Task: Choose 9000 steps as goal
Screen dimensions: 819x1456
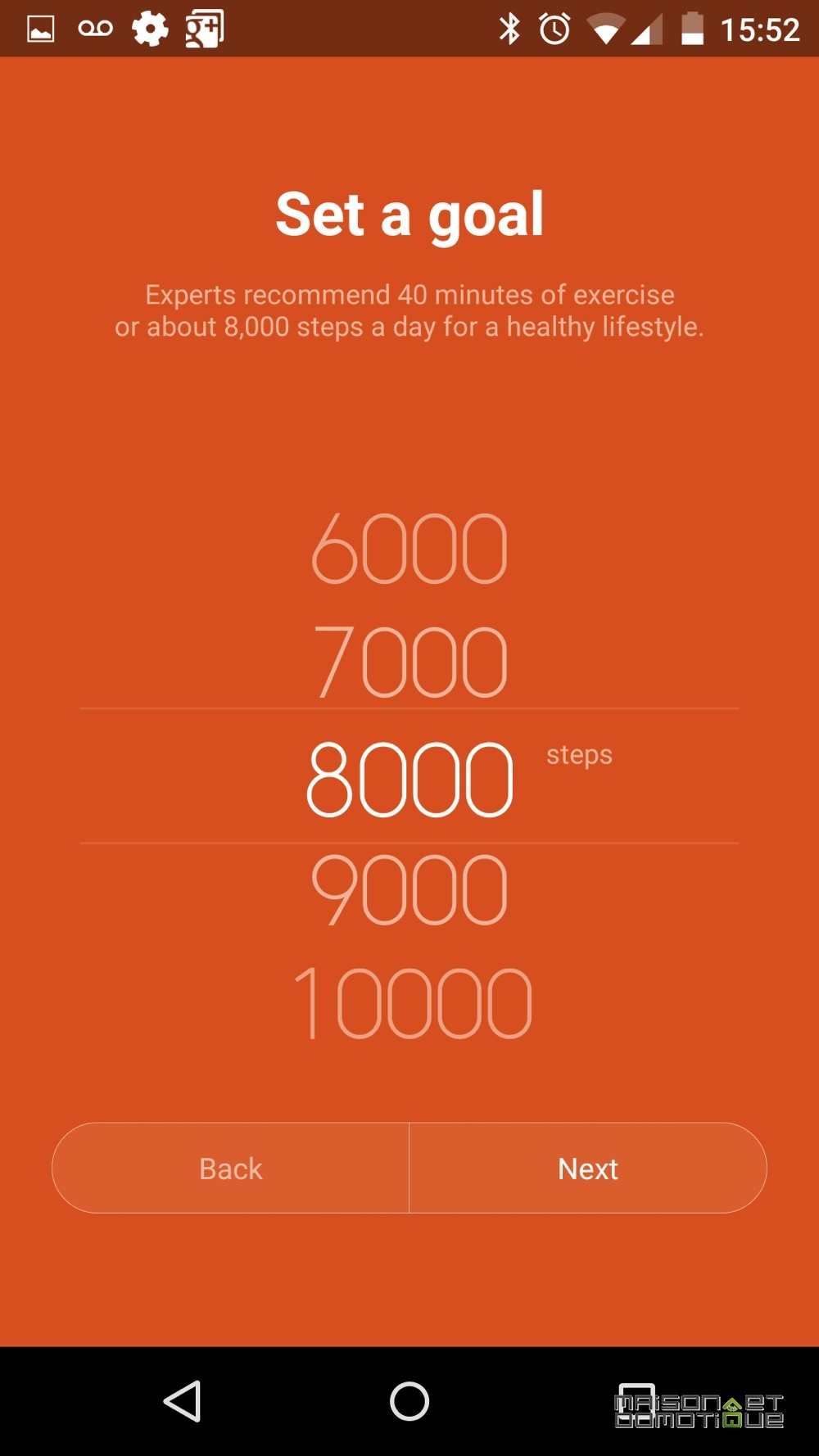Action: click(x=409, y=889)
